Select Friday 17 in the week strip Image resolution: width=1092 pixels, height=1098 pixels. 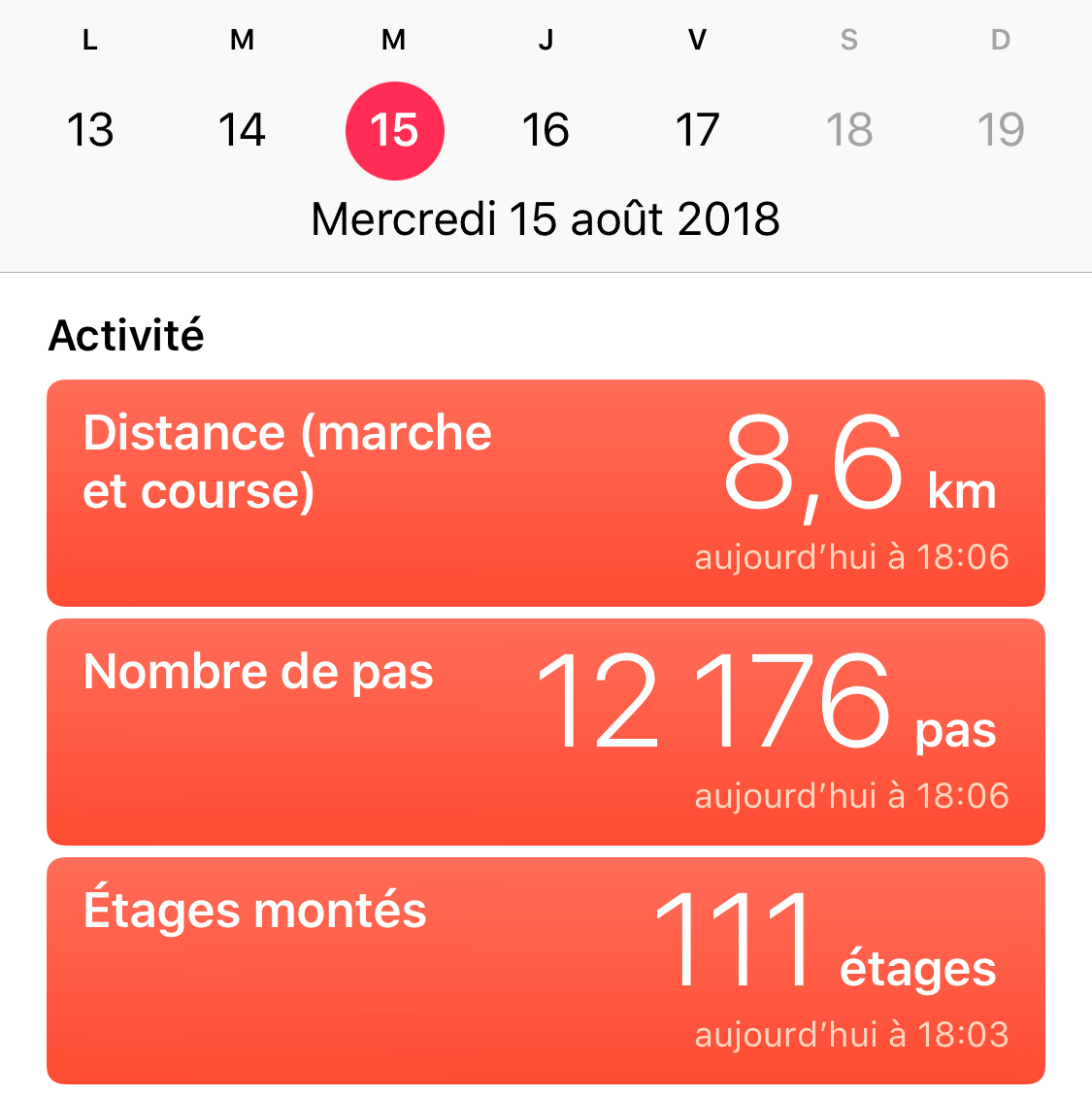[697, 130]
